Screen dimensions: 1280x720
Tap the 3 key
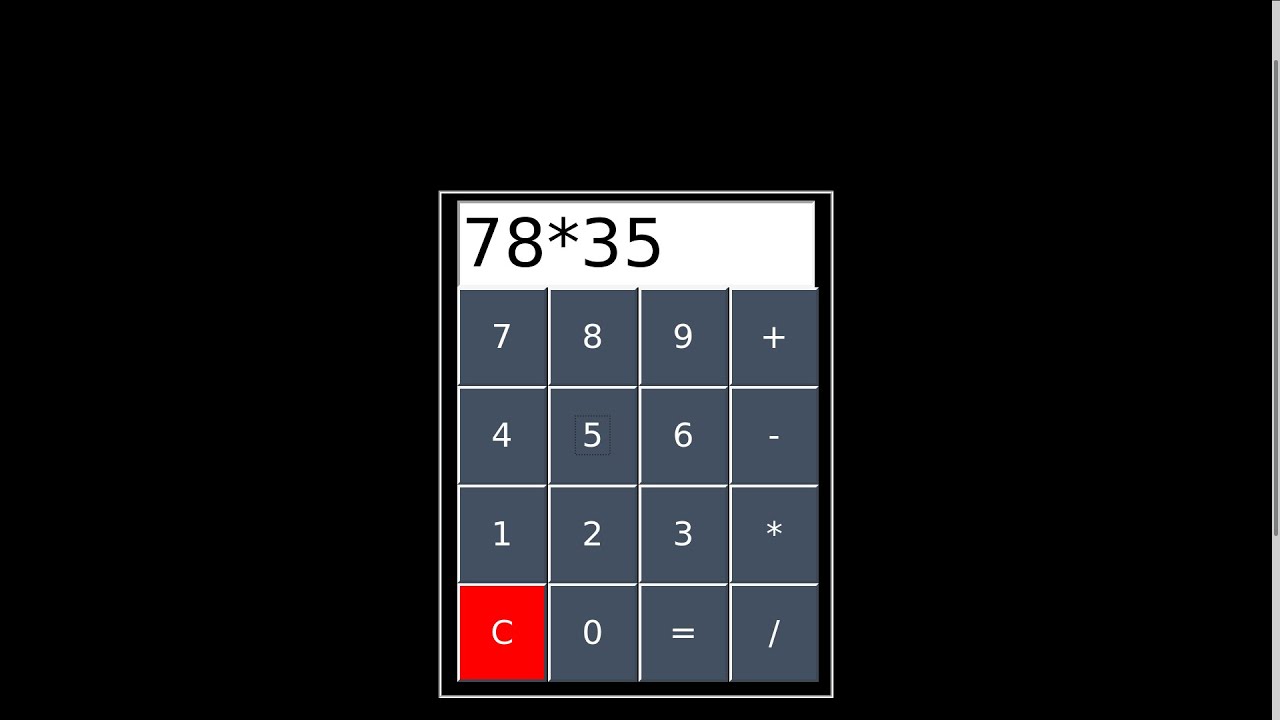point(683,534)
